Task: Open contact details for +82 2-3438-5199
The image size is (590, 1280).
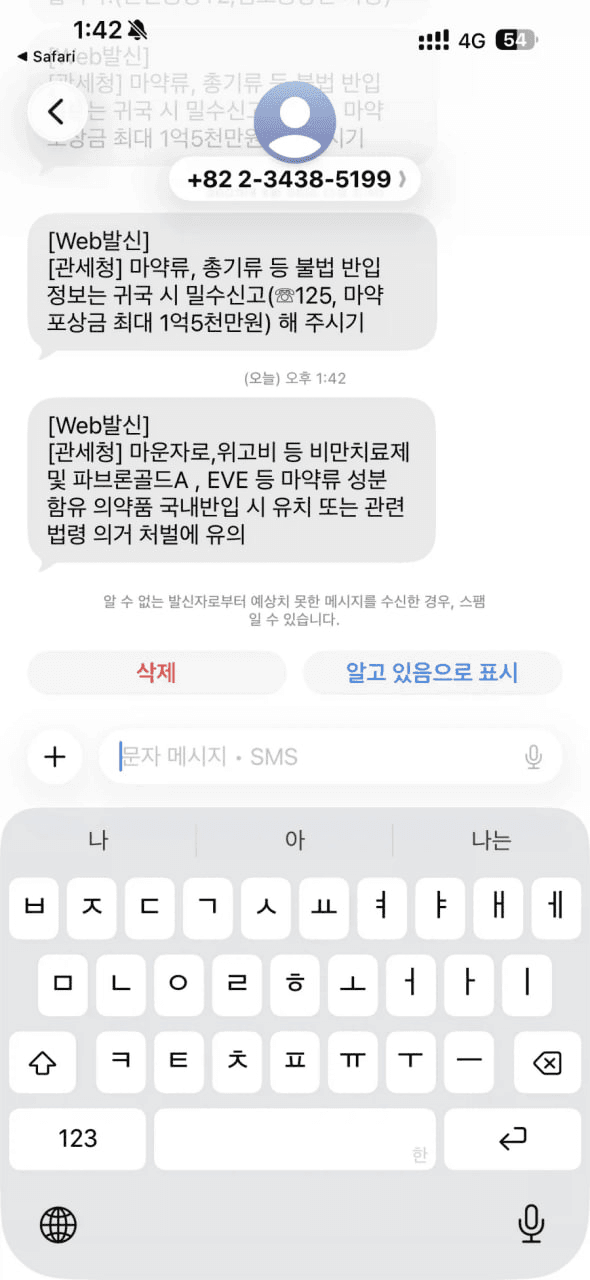Action: (x=295, y=180)
